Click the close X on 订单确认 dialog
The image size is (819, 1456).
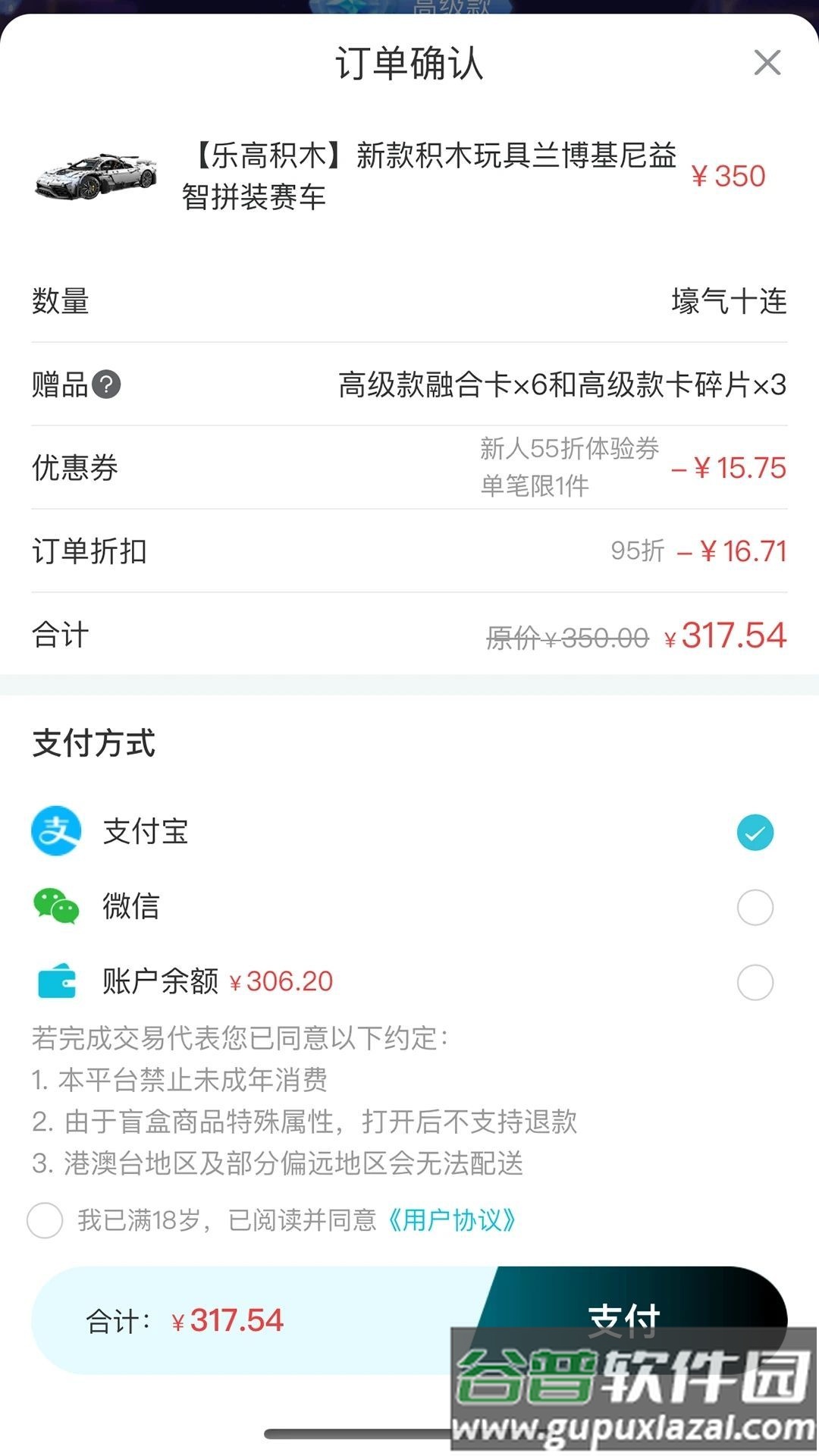768,64
